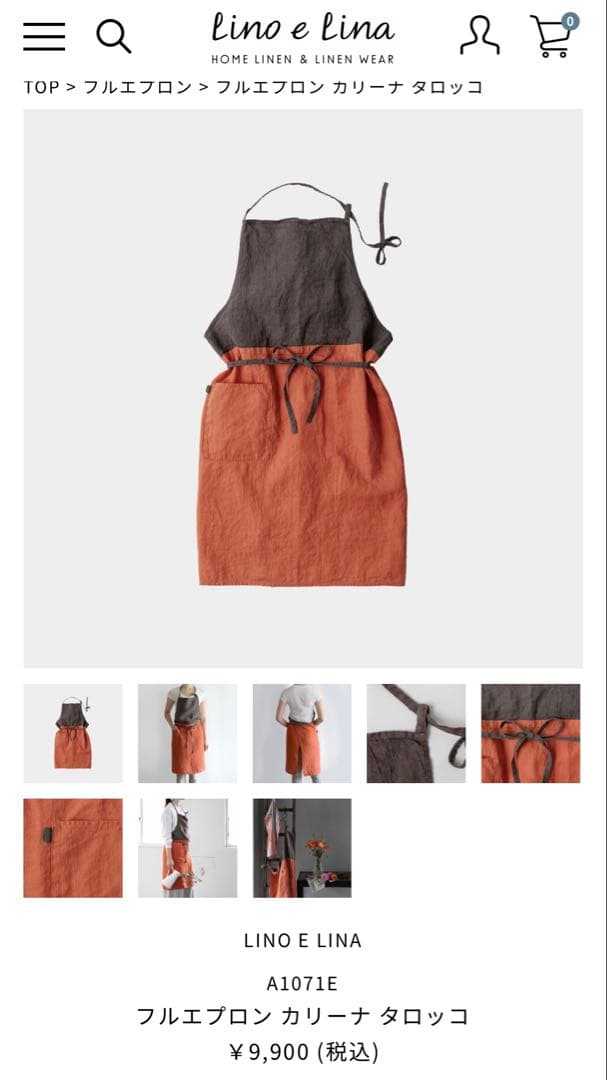This screenshot has height=1080, width=607.
Task: Open the フルエプロン breadcrumb category
Action: [x=137, y=87]
